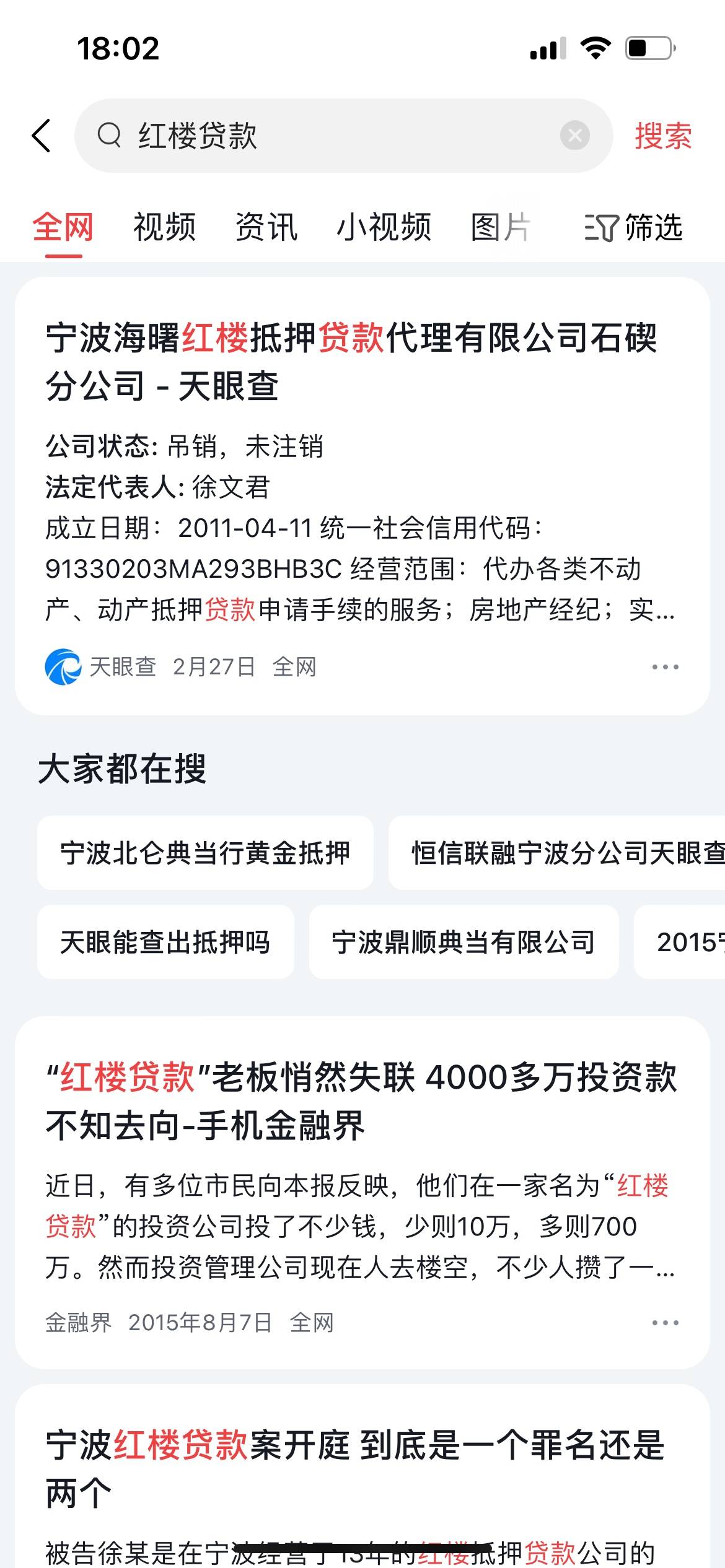The image size is (725, 1568).
Task: Search suggestion 宁波北仑典当行黄金抵押
Action: point(205,853)
